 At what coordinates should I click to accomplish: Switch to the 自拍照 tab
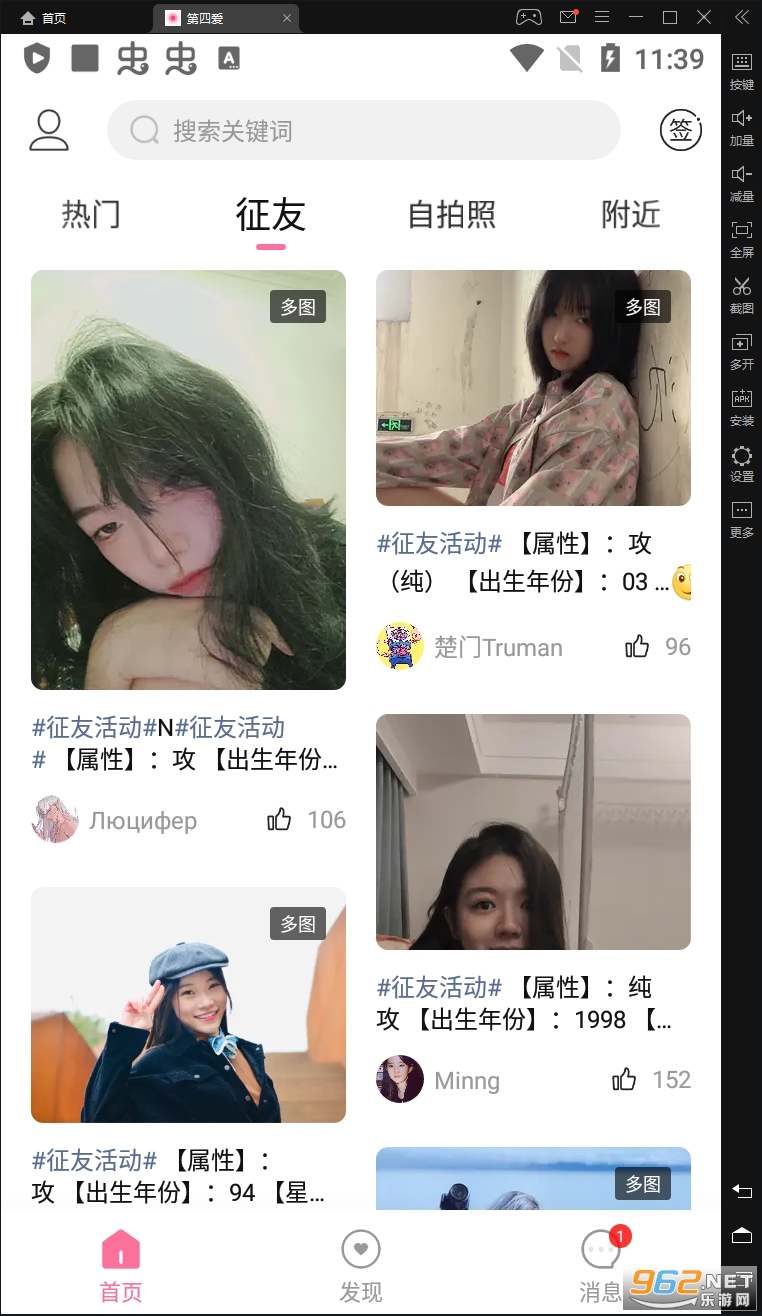(x=452, y=214)
